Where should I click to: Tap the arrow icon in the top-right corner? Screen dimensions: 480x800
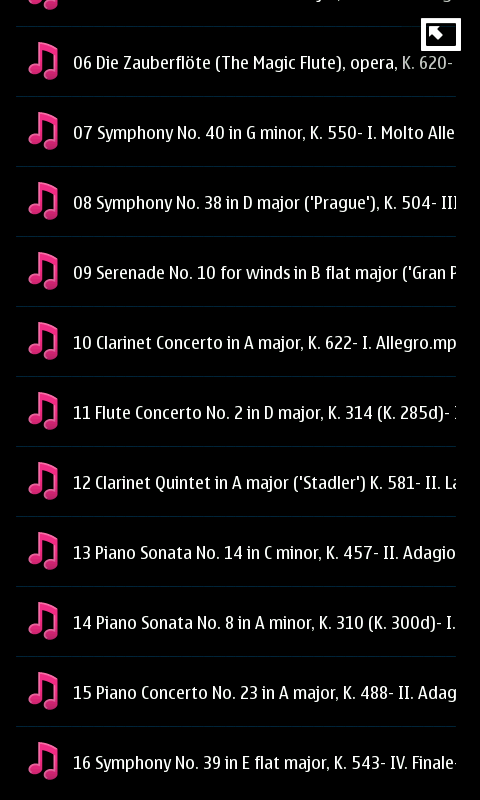[x=441, y=35]
